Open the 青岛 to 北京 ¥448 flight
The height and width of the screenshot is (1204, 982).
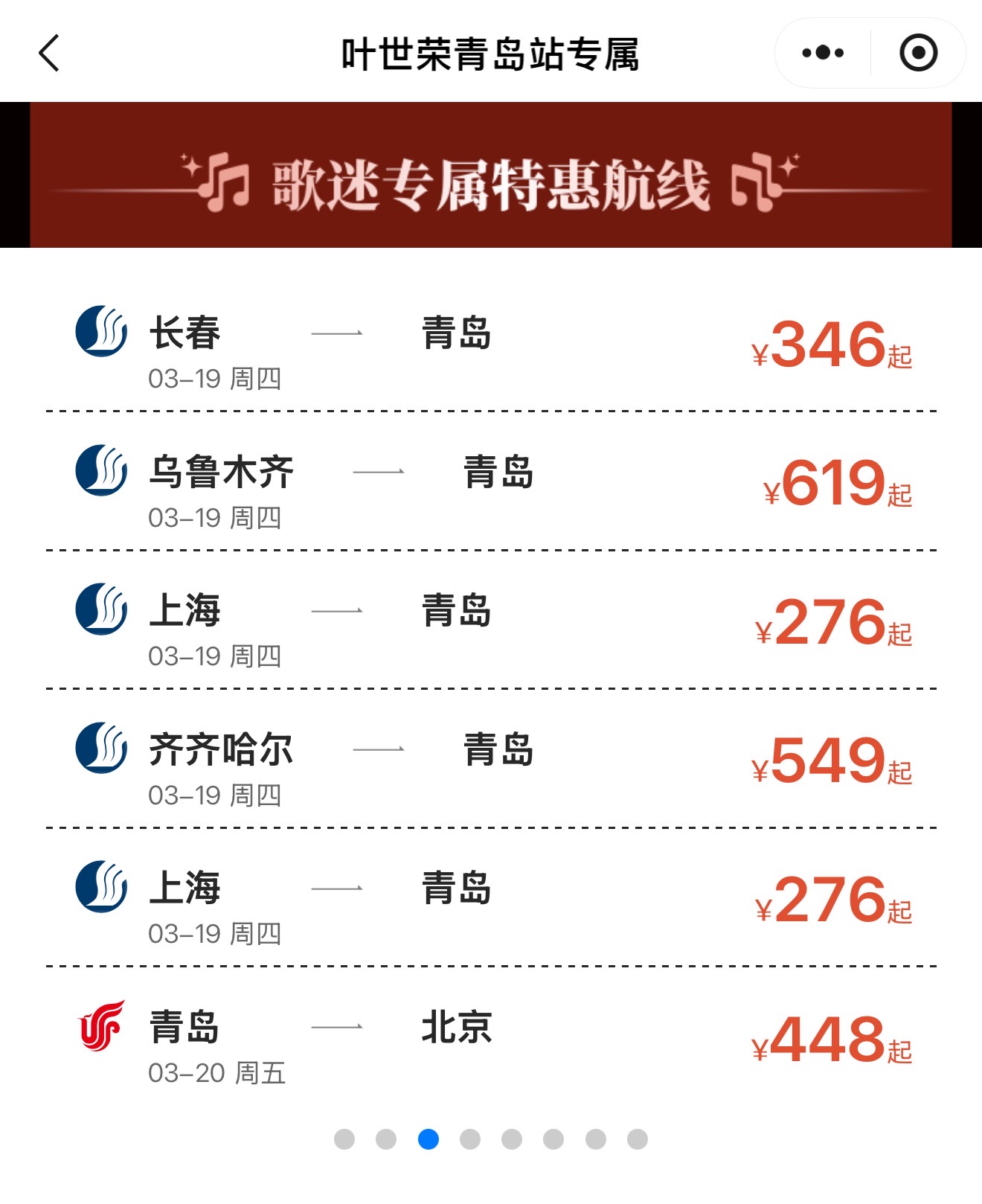point(491,1040)
